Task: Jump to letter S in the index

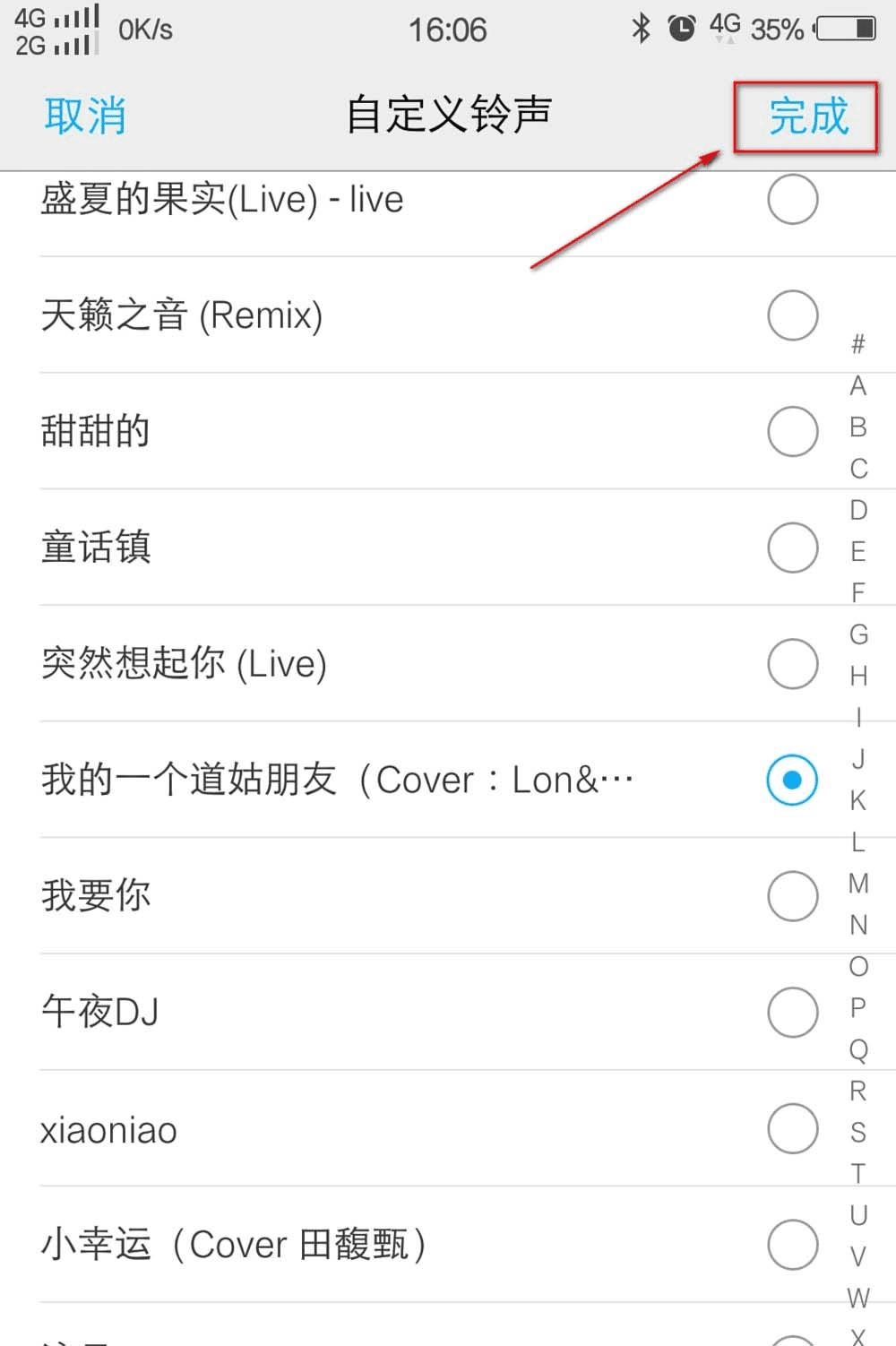Action: tap(858, 1133)
